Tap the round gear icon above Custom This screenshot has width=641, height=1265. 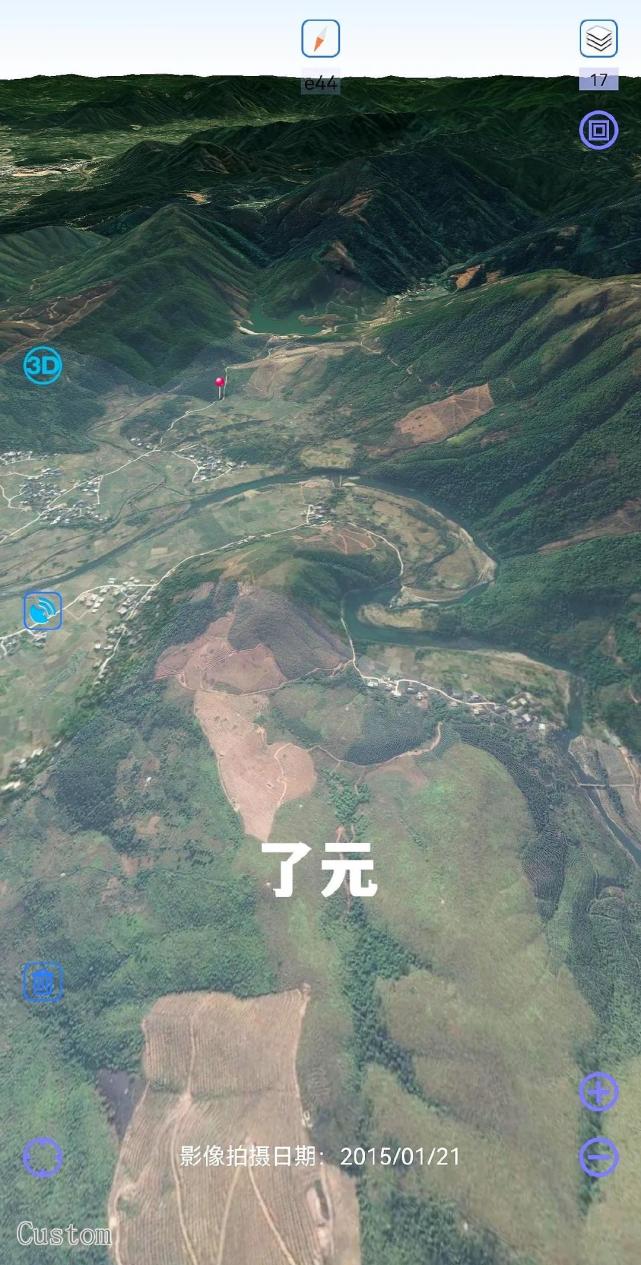tap(43, 1158)
